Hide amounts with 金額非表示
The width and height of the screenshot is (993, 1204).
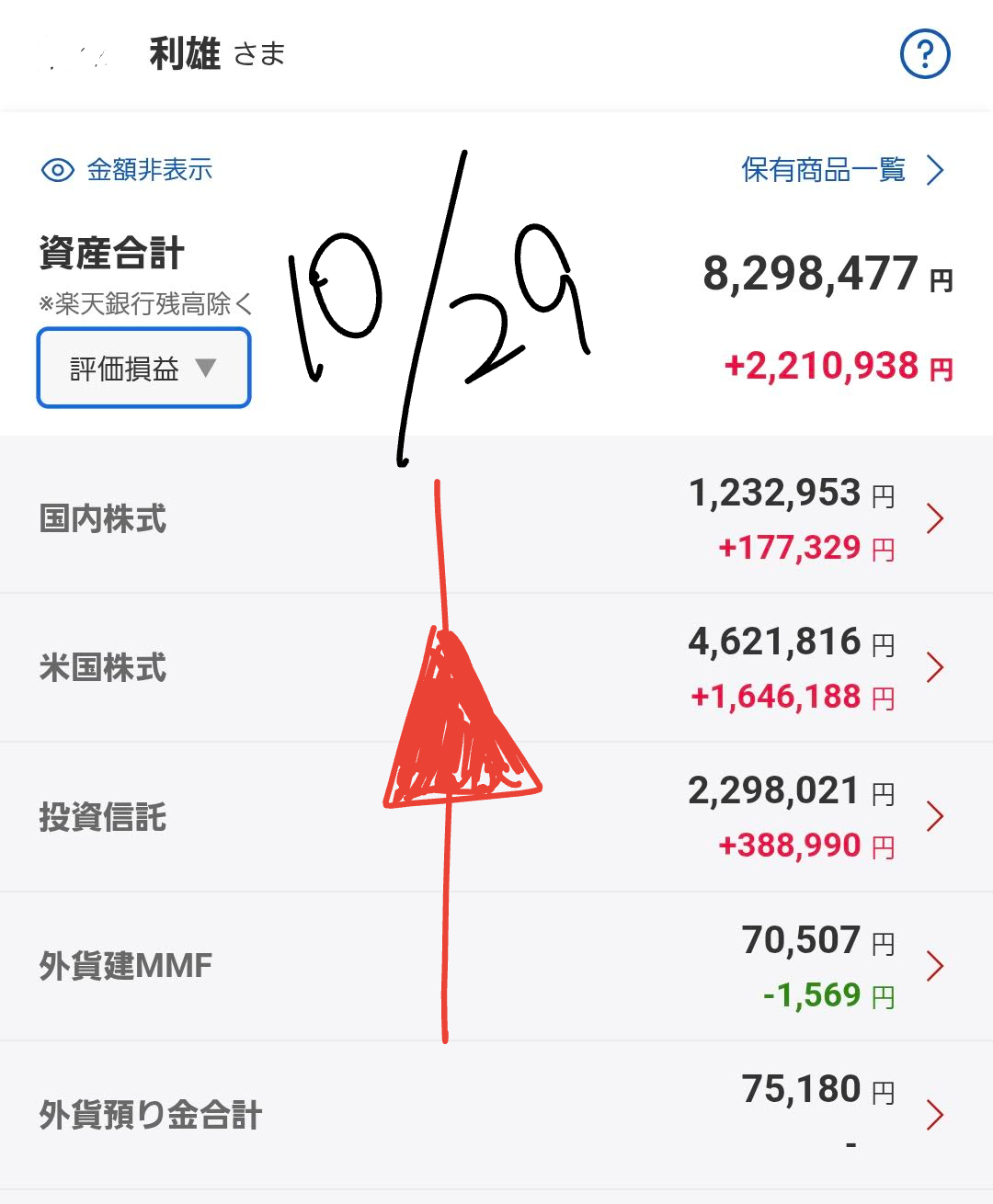point(128,170)
